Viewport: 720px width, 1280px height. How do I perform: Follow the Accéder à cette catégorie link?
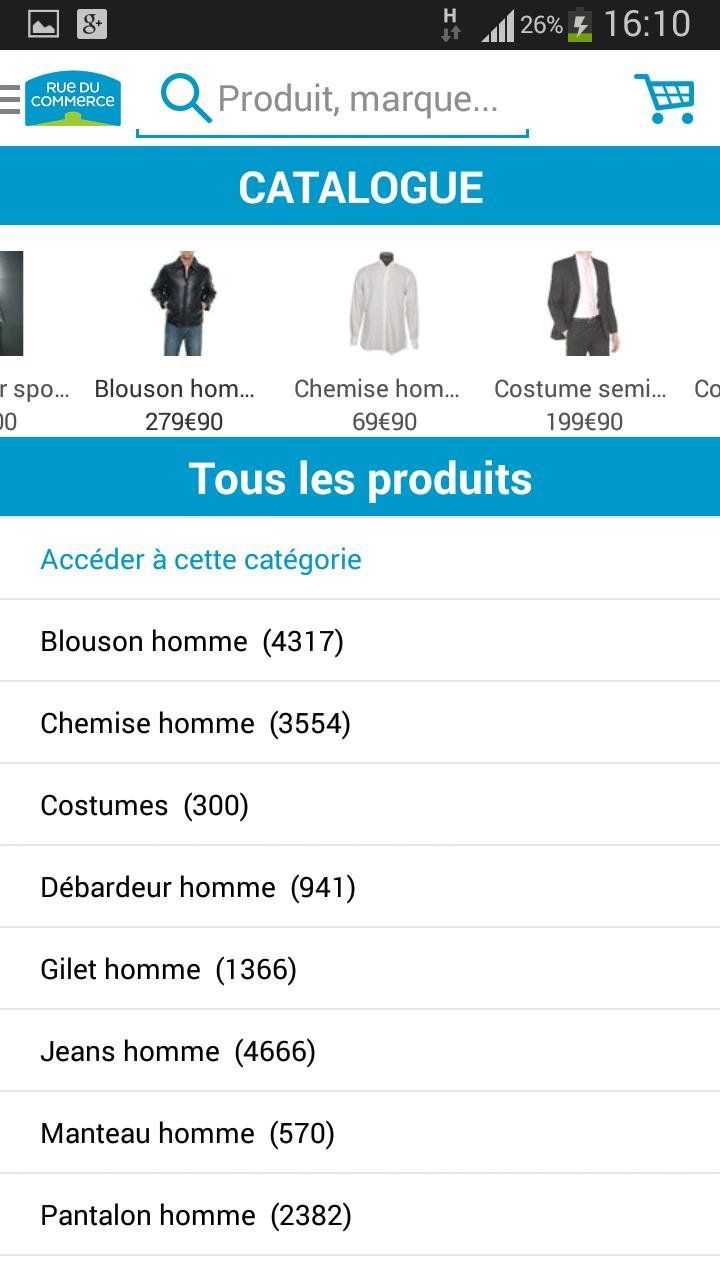click(201, 559)
